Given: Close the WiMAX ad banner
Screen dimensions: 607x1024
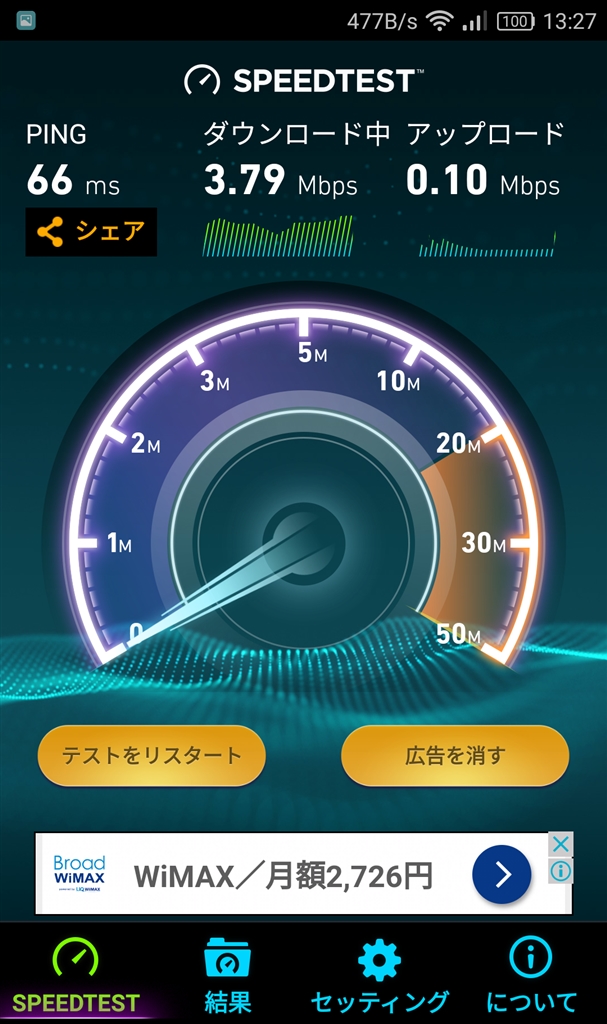Looking at the screenshot, I should click(561, 845).
